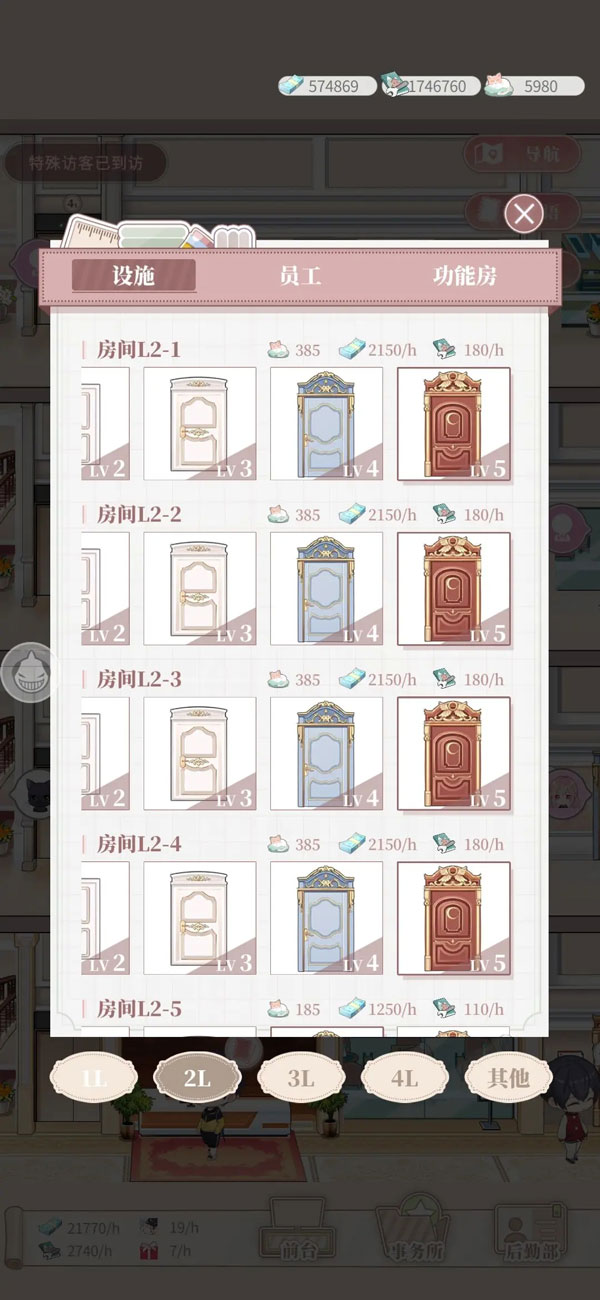Screen dimensions: 600x1300
Task: Pick LV3 white door for 房间L2-3
Action: pyautogui.click(x=199, y=753)
